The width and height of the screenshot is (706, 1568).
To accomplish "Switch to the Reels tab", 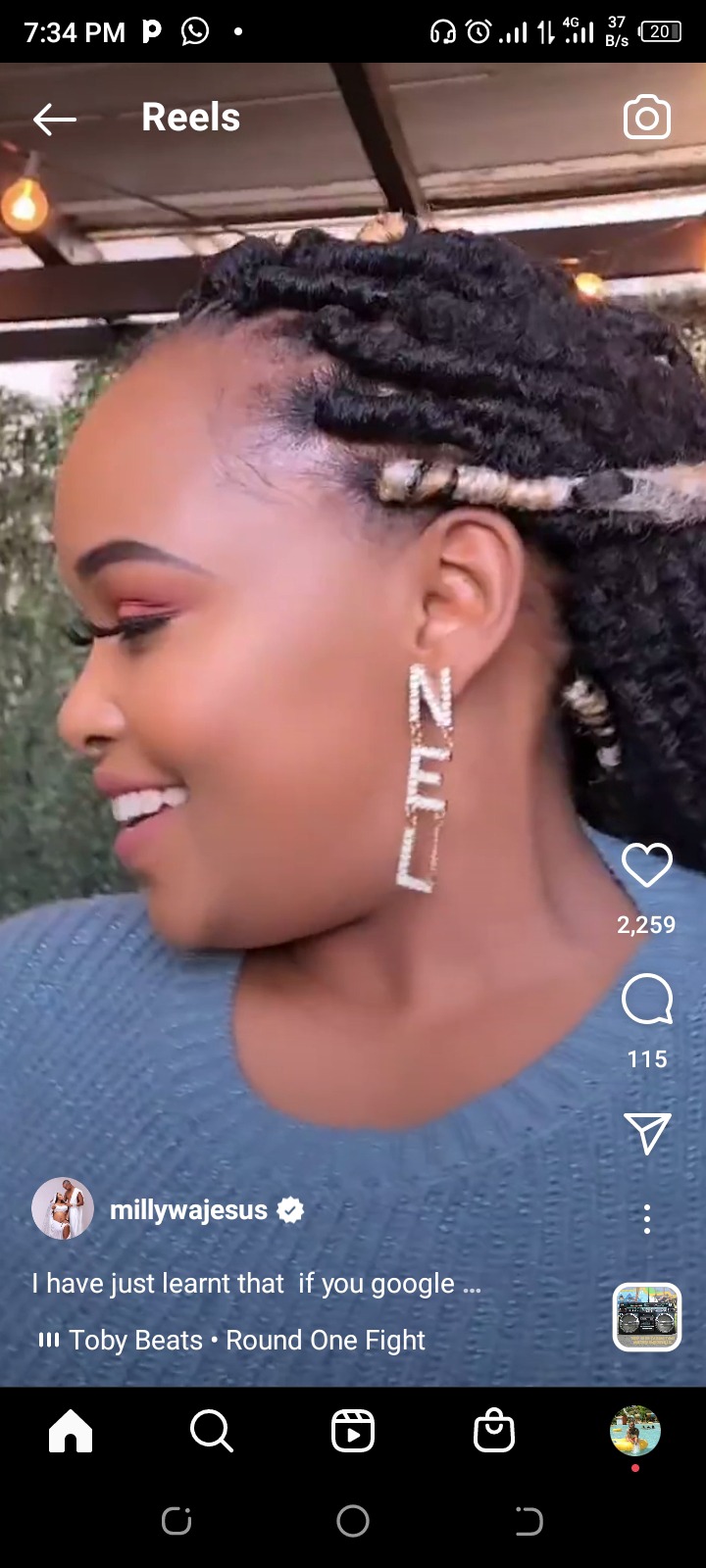I will coord(353,1432).
